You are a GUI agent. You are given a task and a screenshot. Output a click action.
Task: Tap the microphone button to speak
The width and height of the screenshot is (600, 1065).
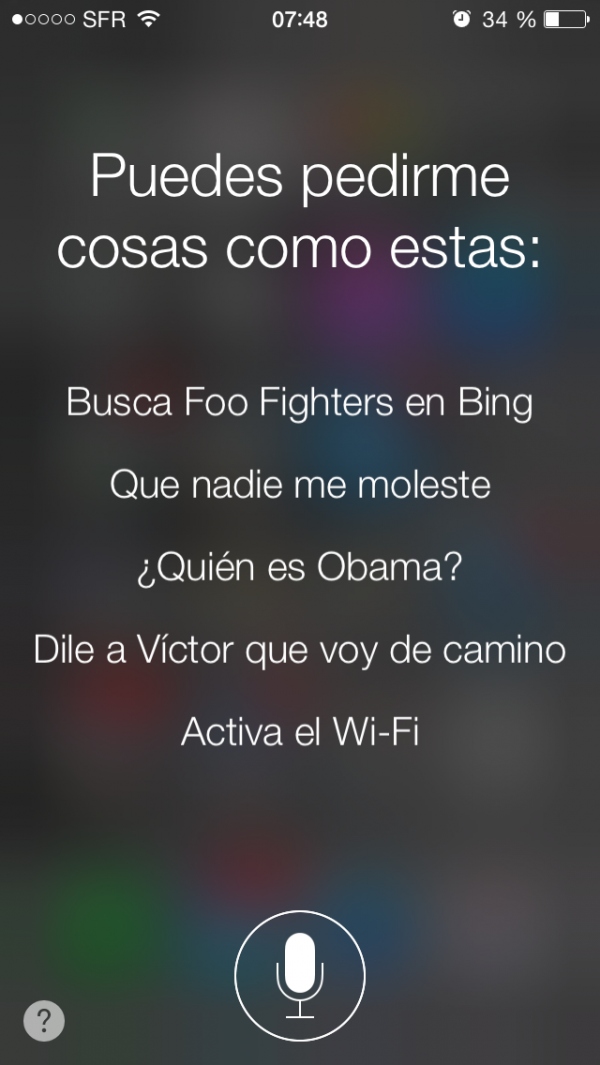pos(300,975)
